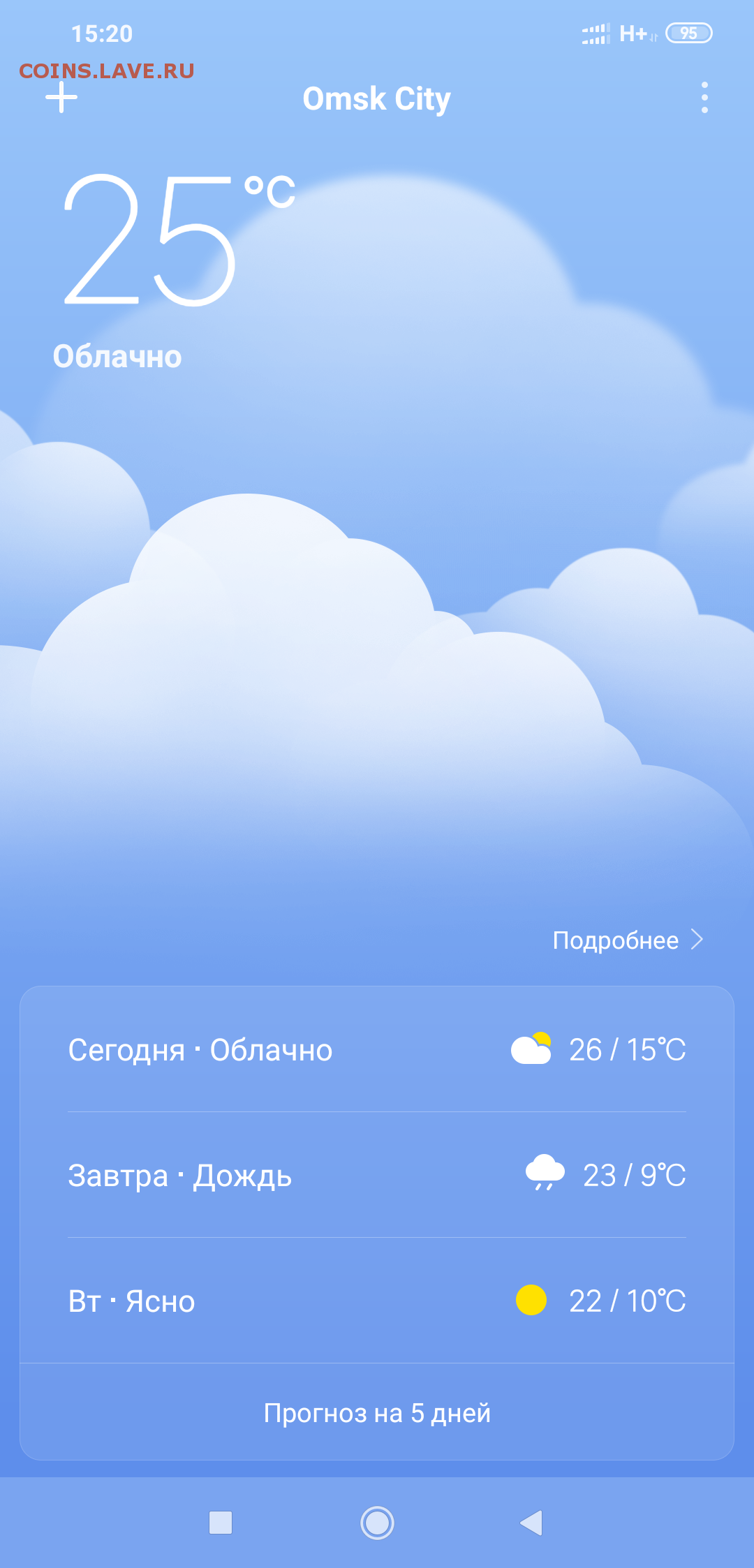754x1568 pixels.
Task: Open Прогноз на 5 дней
Action: pos(377,1412)
